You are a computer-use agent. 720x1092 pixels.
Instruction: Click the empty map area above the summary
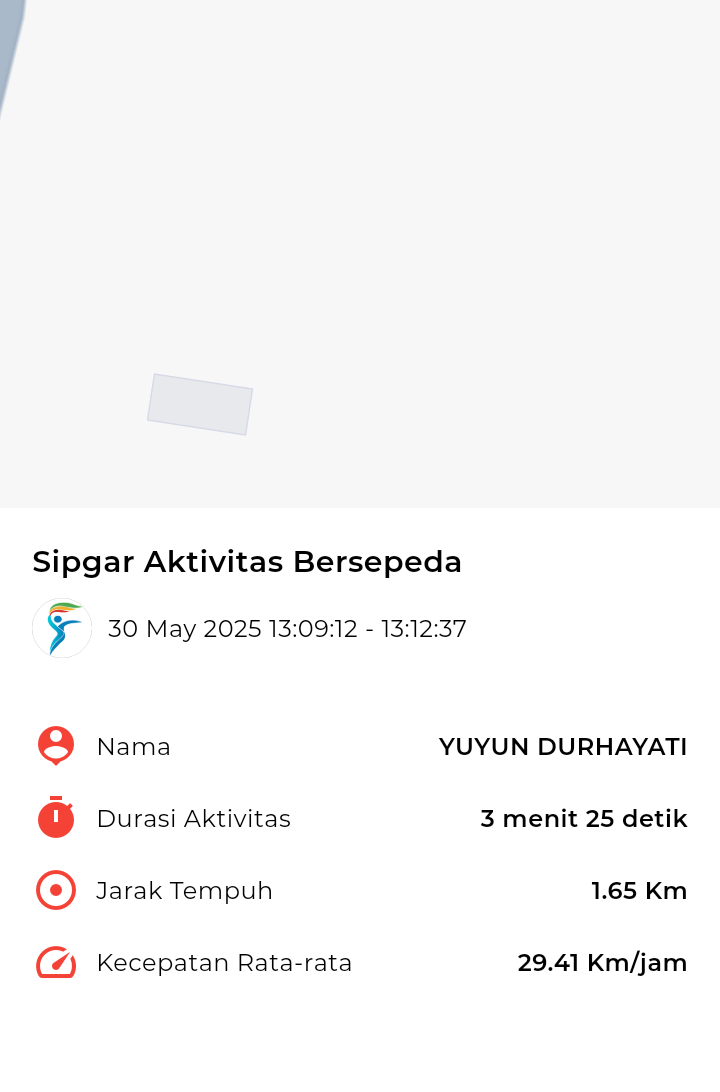tap(450, 250)
